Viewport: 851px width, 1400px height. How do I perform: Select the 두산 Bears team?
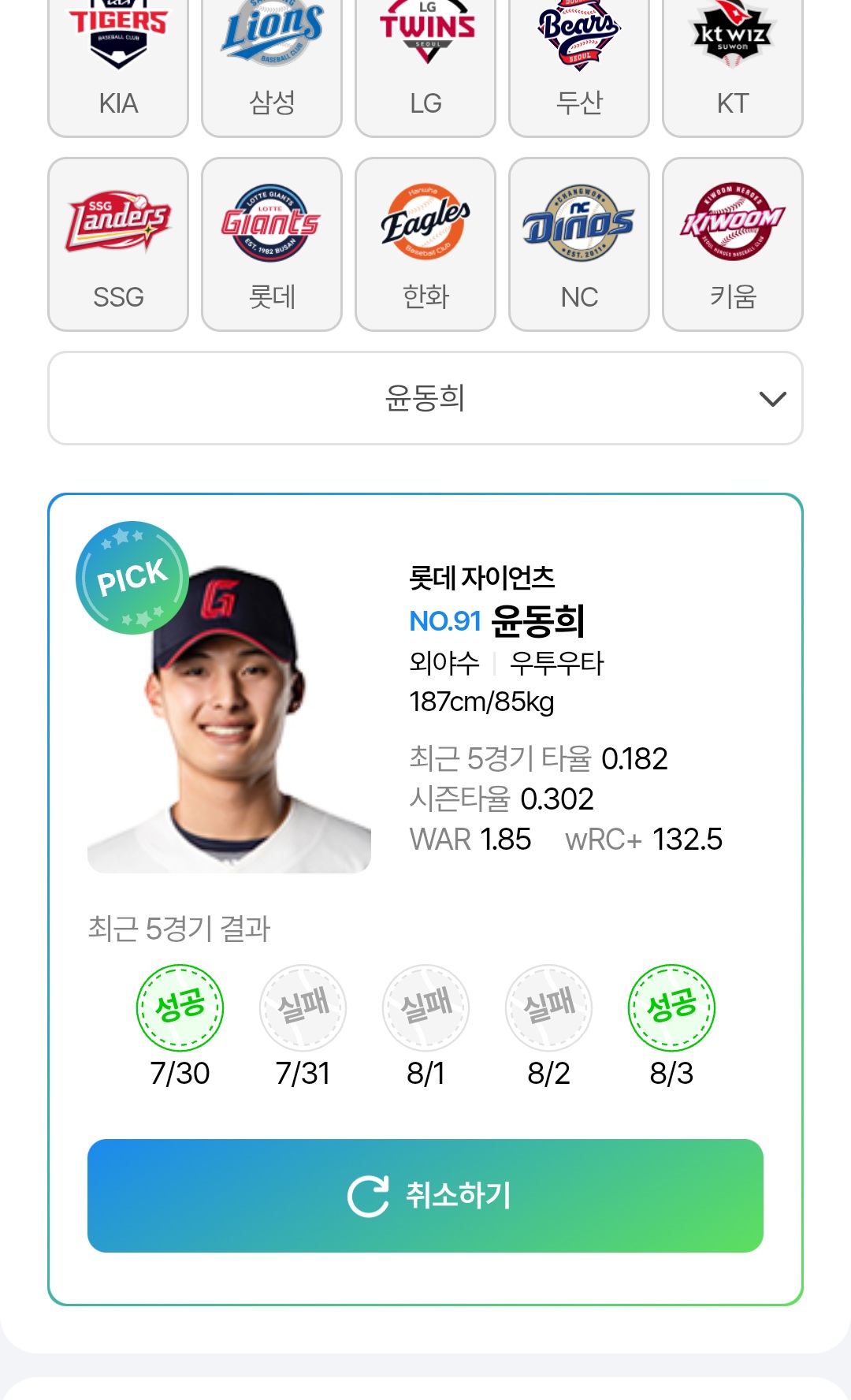click(x=579, y=67)
